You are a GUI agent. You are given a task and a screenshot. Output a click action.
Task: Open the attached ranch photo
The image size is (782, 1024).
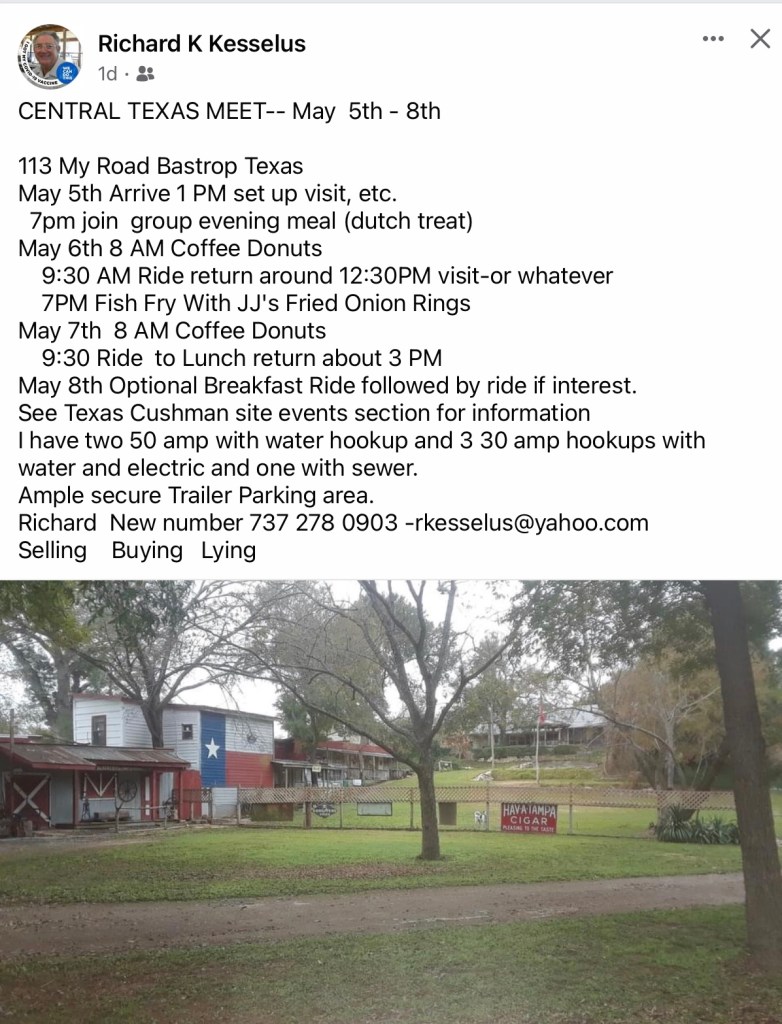tap(391, 800)
